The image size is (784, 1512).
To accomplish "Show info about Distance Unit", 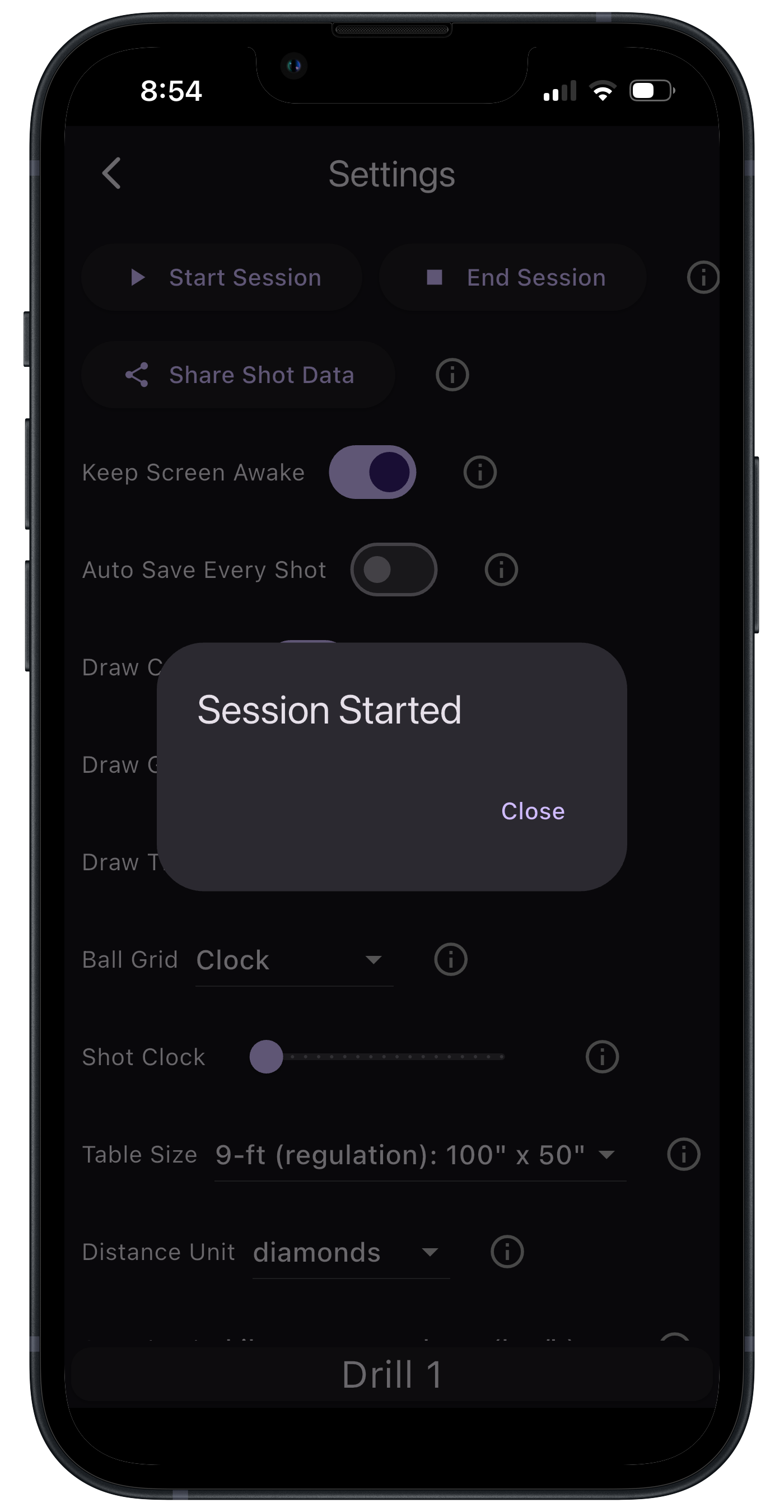I will (x=506, y=1252).
